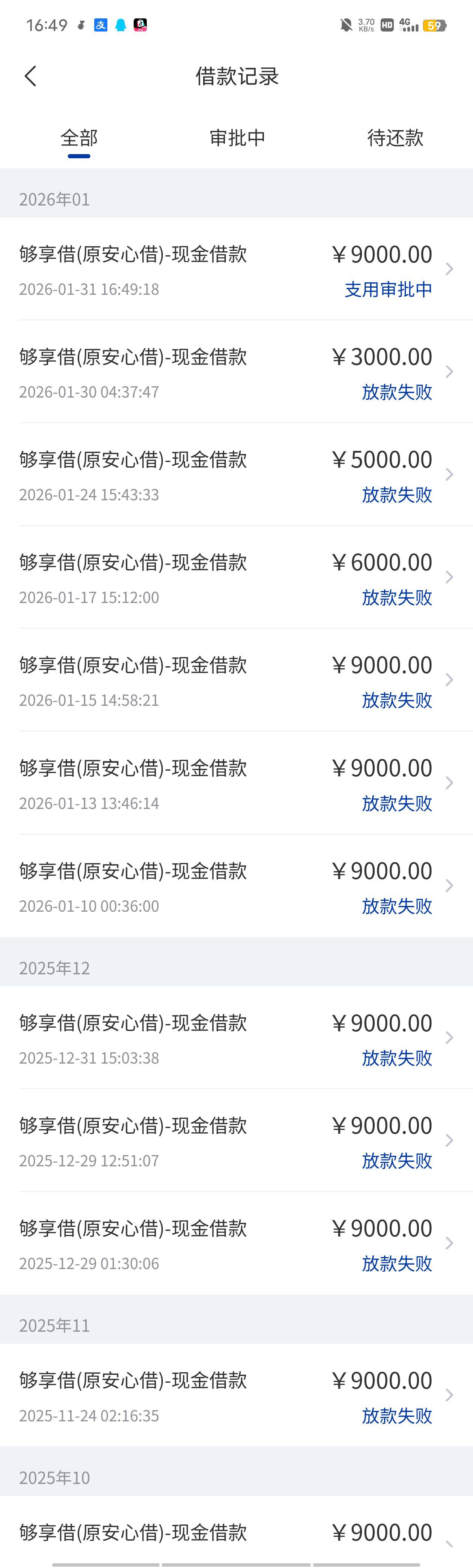The image size is (473, 1568).
Task: Switch to the 全部 tab
Action: [x=78, y=138]
